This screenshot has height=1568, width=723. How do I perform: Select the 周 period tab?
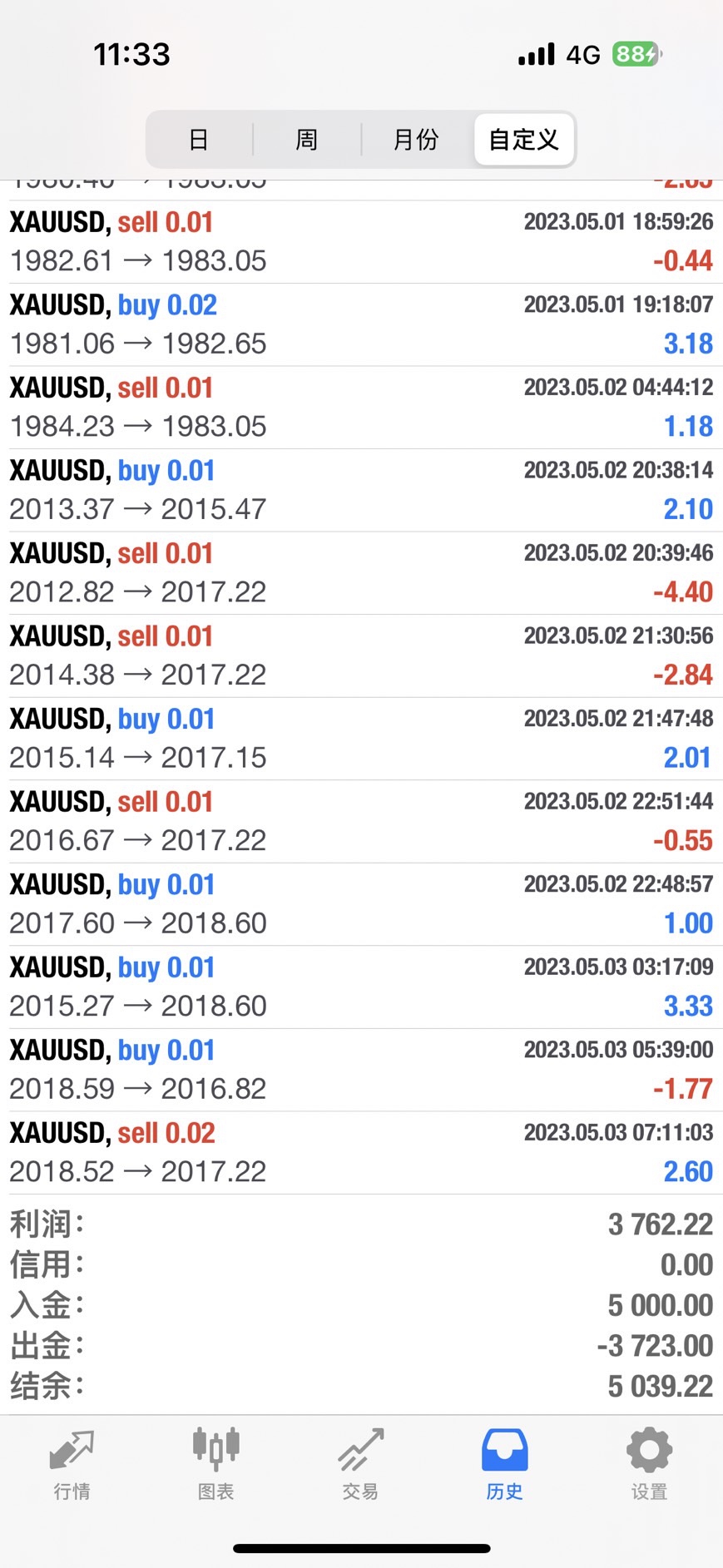click(x=306, y=140)
